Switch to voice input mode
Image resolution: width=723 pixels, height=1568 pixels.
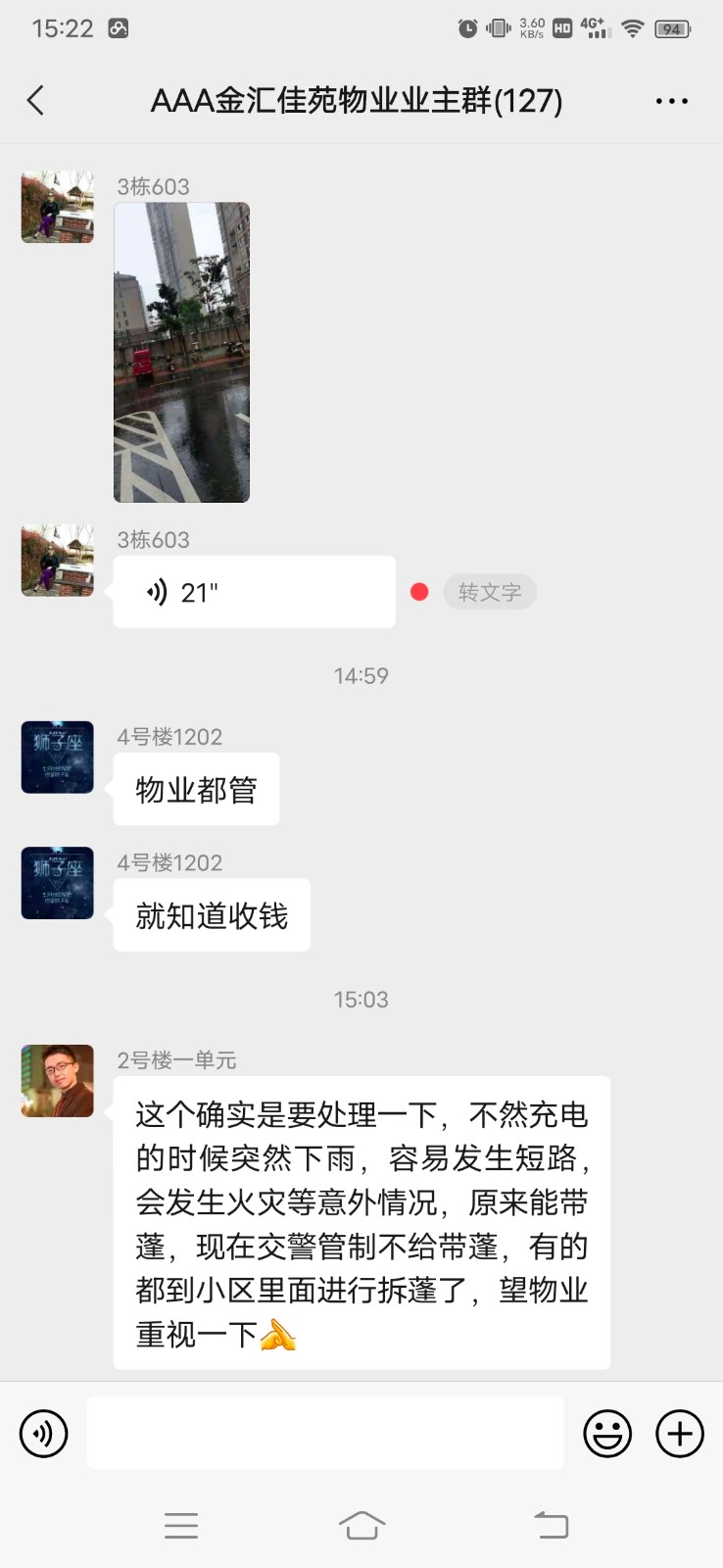[x=44, y=1434]
